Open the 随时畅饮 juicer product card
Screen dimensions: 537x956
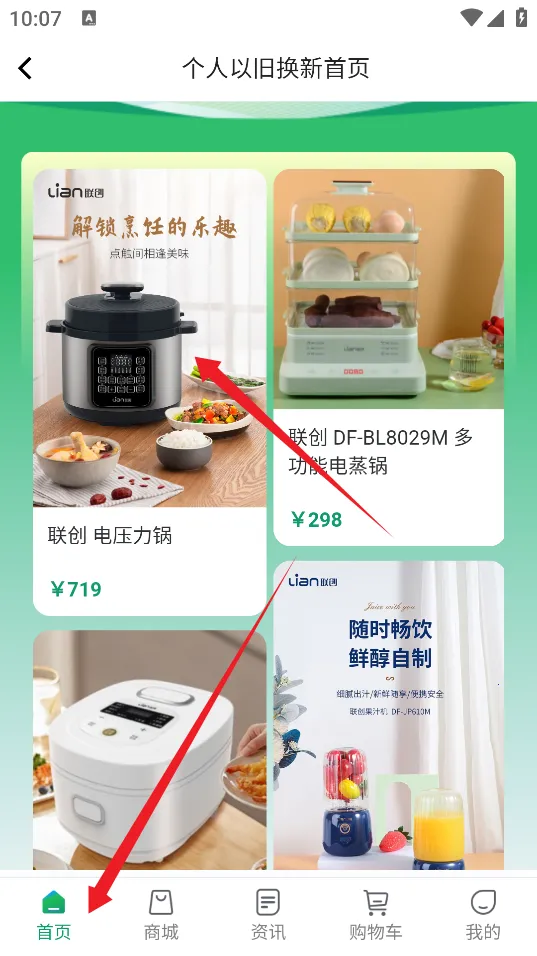pyautogui.click(x=388, y=716)
